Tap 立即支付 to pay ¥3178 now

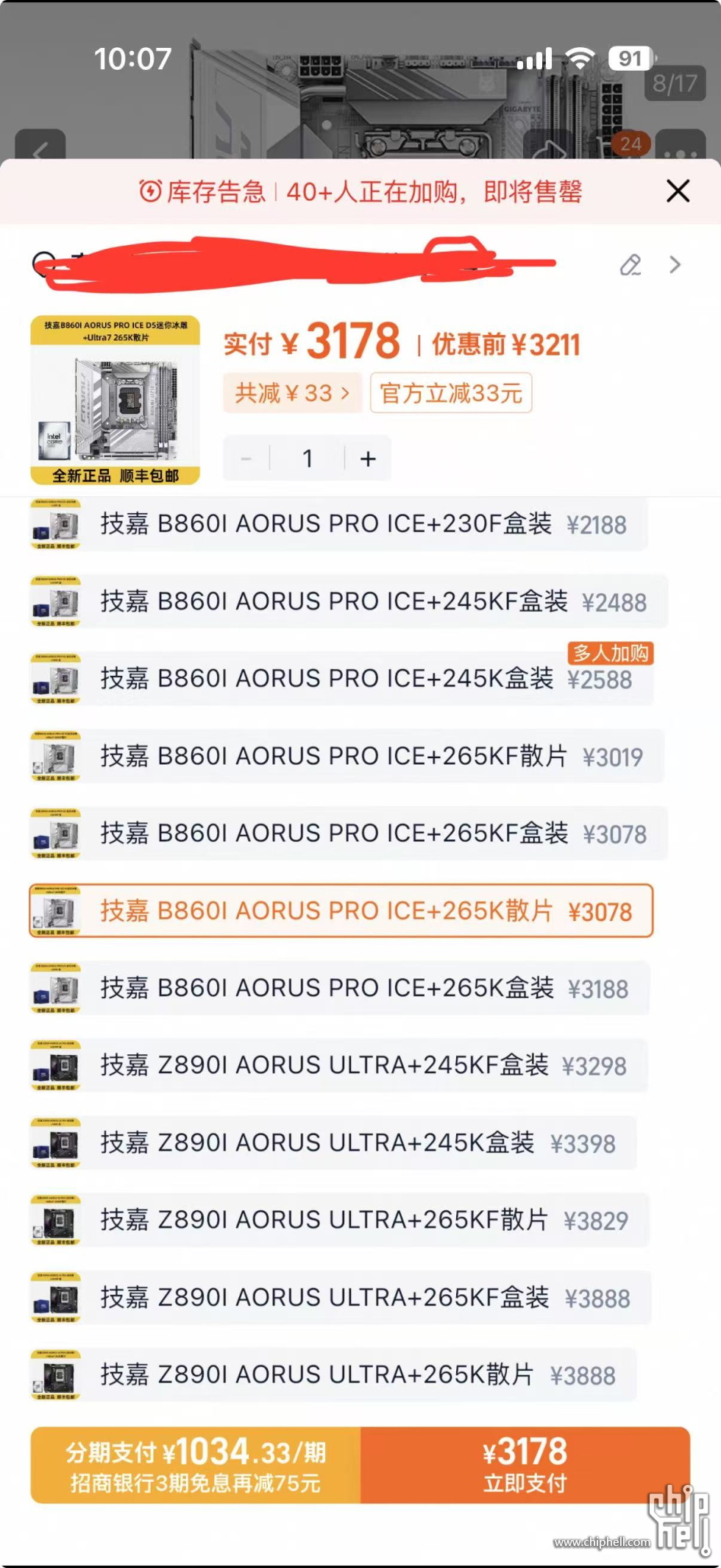(x=525, y=1465)
